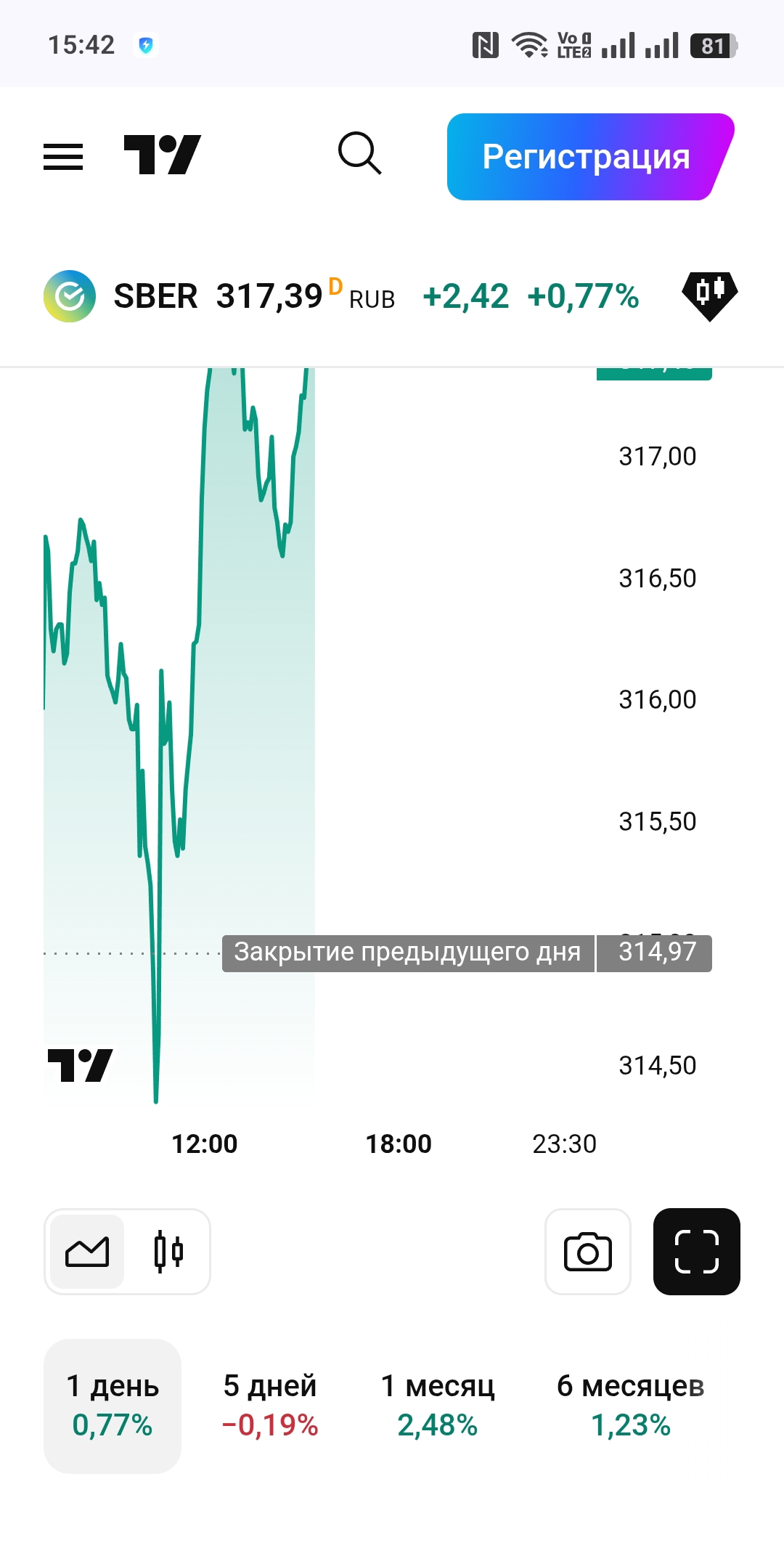Screen dimensions: 784x1561
Task: Open the hamburger menu
Action: click(63, 156)
